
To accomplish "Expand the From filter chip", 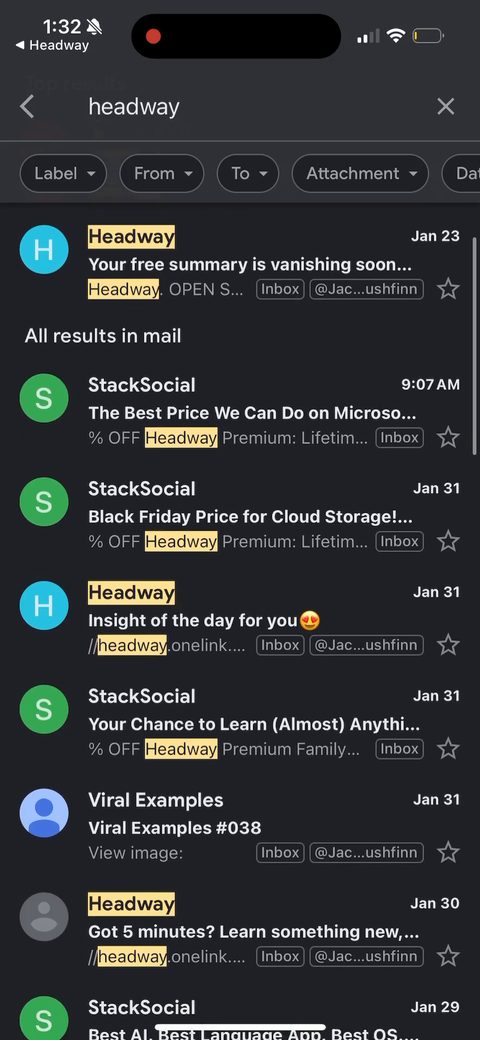I will tap(162, 174).
